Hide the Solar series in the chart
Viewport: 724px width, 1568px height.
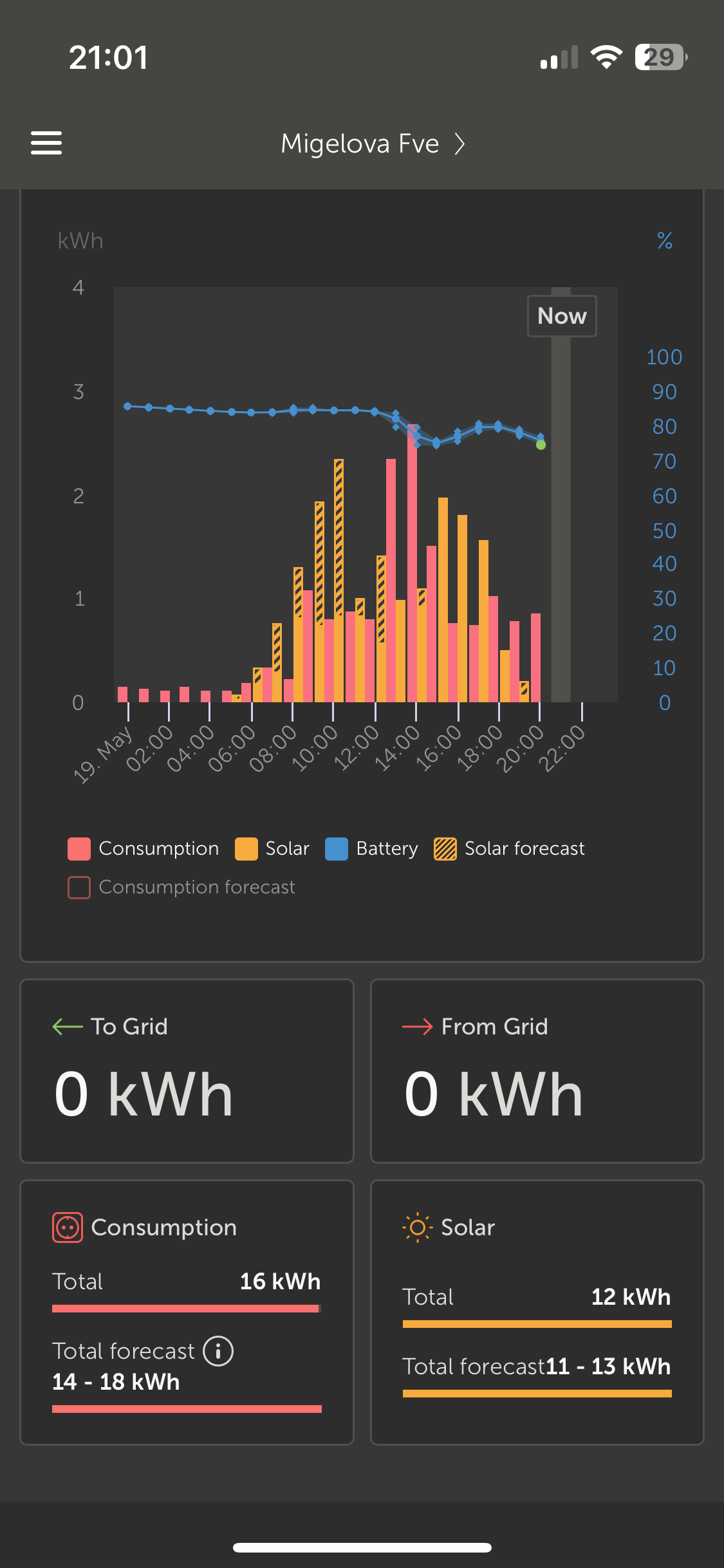(272, 848)
